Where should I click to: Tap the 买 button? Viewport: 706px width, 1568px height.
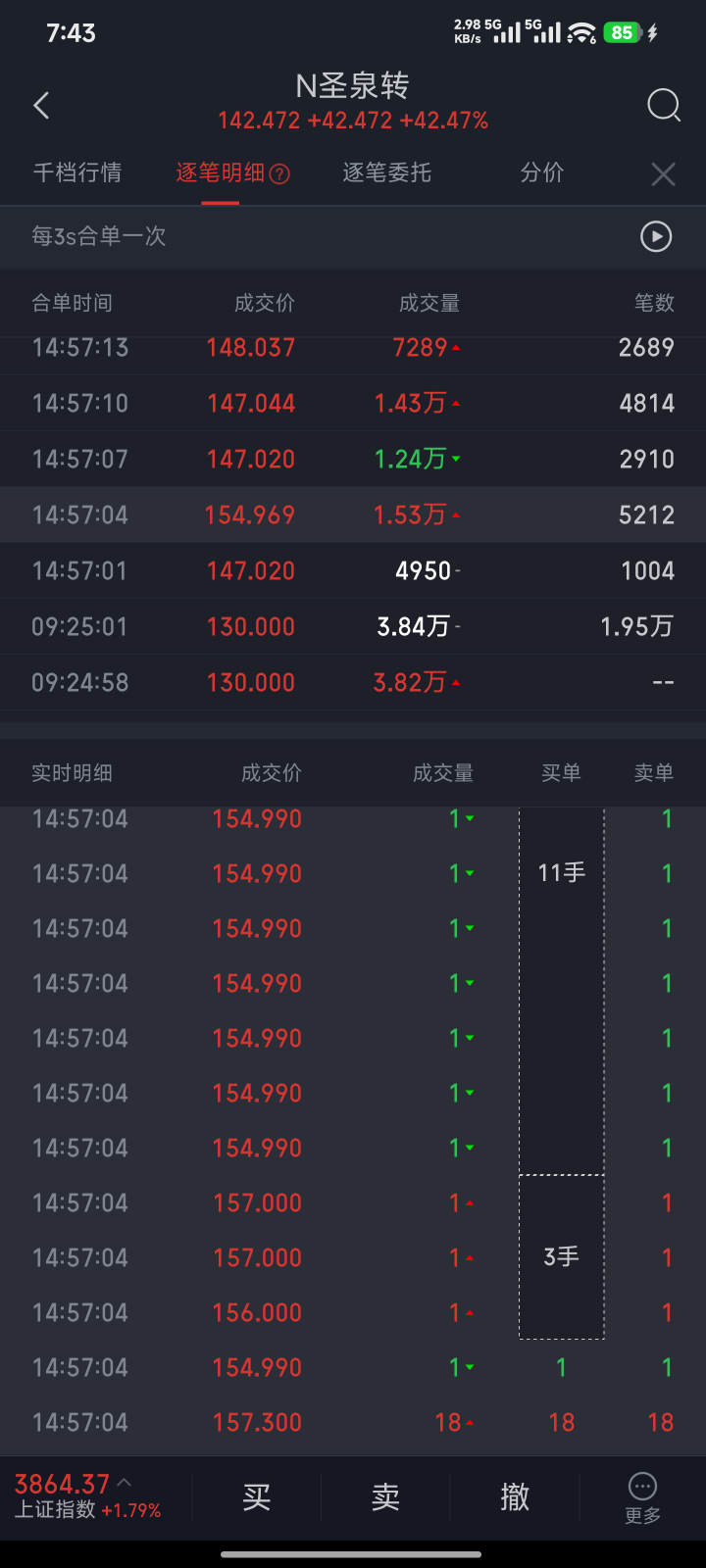257,1496
